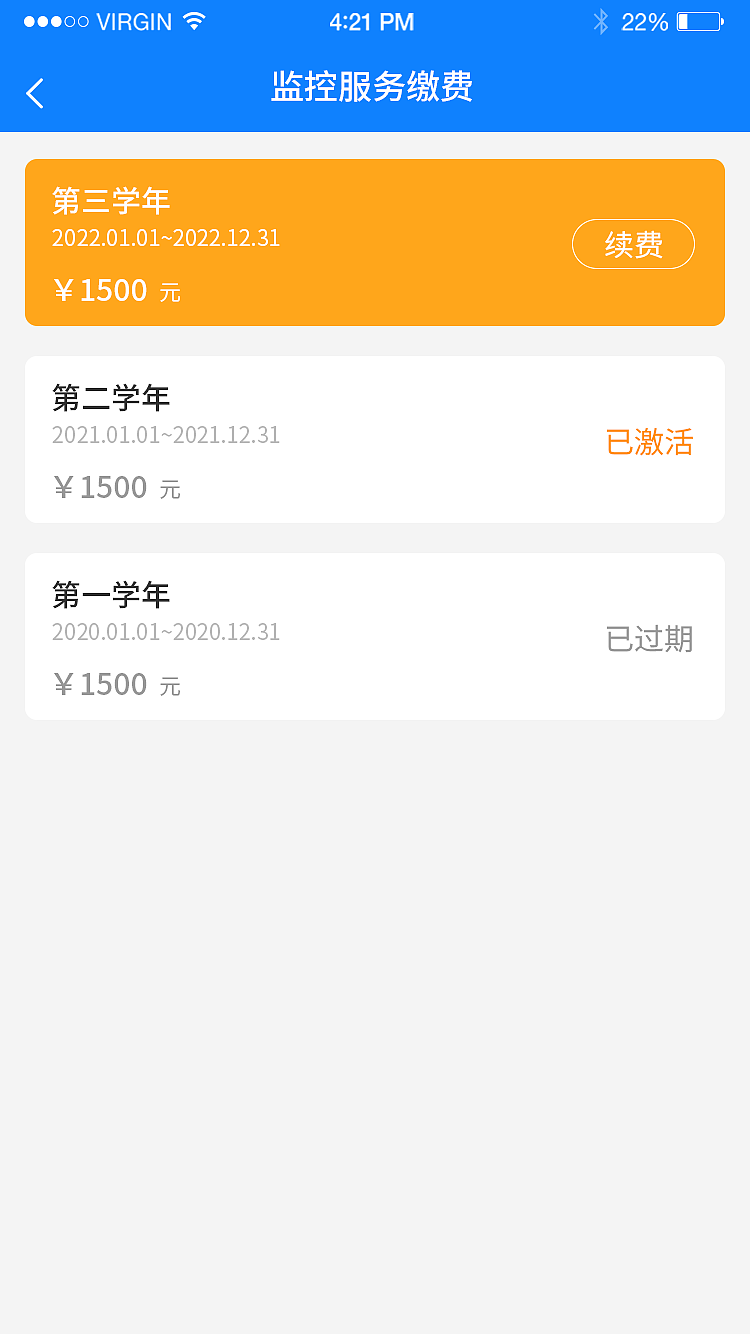Tap the Bluetooth icon in status bar

coord(603,21)
